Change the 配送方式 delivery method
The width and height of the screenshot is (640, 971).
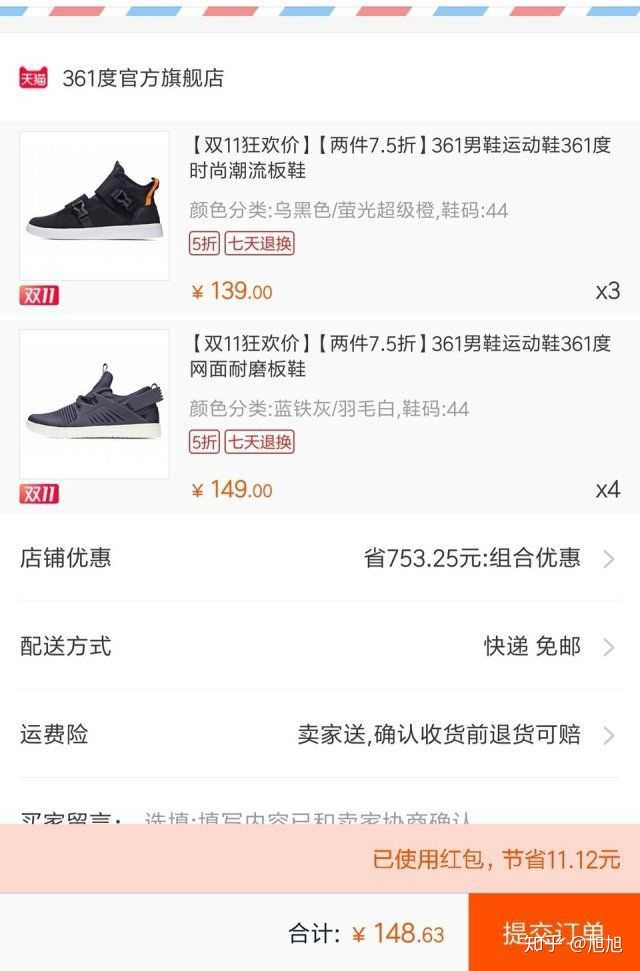click(320, 646)
